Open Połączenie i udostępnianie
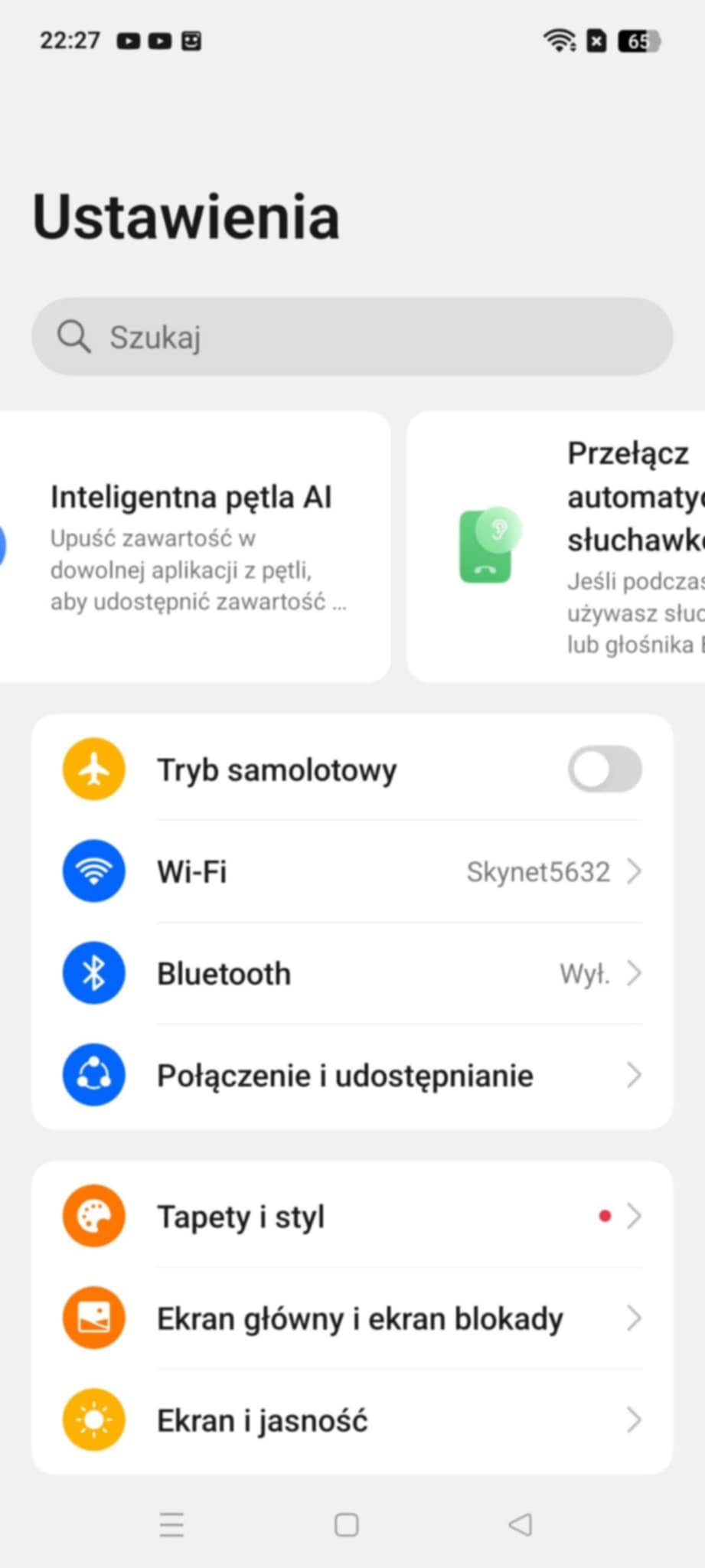 352,1075
